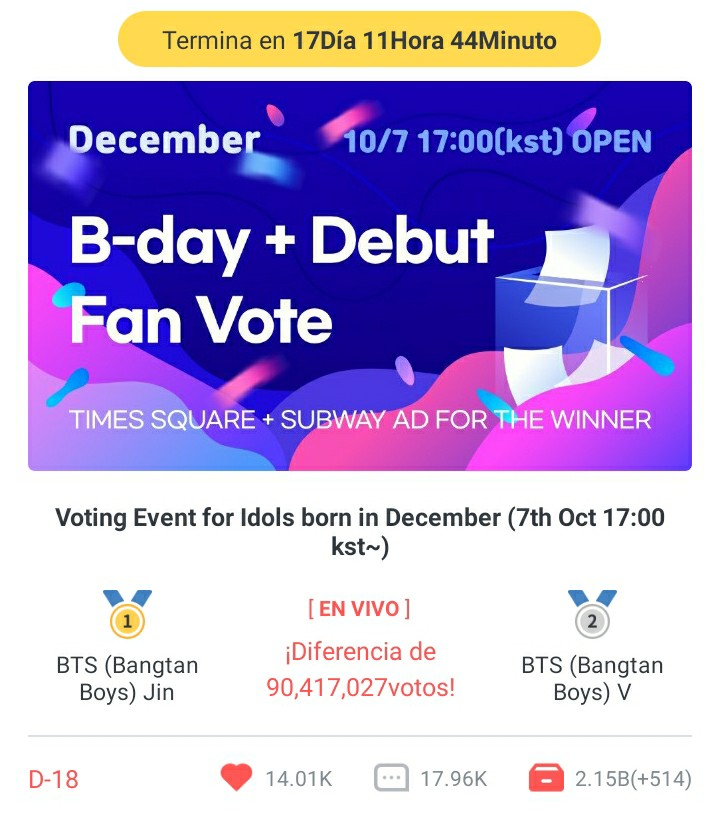Like this voting event with the heart

point(236,778)
